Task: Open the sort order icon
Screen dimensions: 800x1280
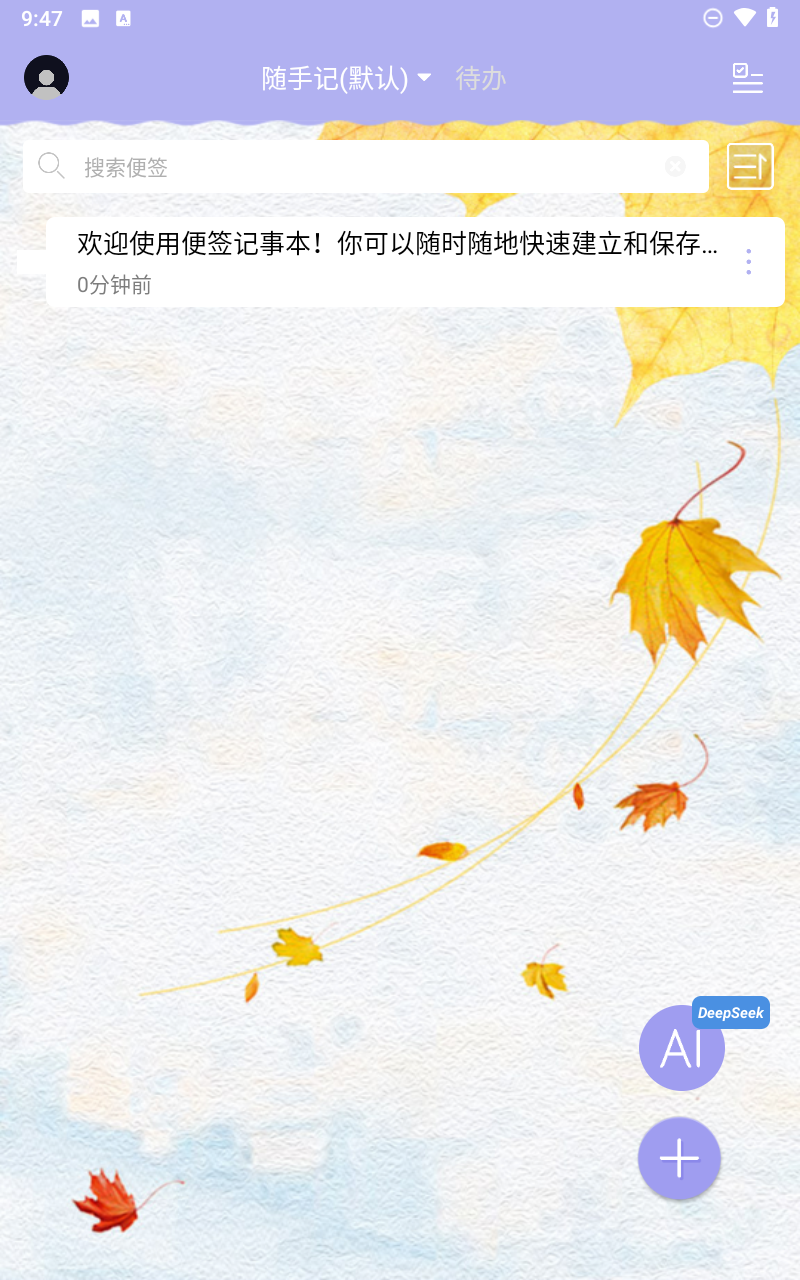Action: [750, 167]
